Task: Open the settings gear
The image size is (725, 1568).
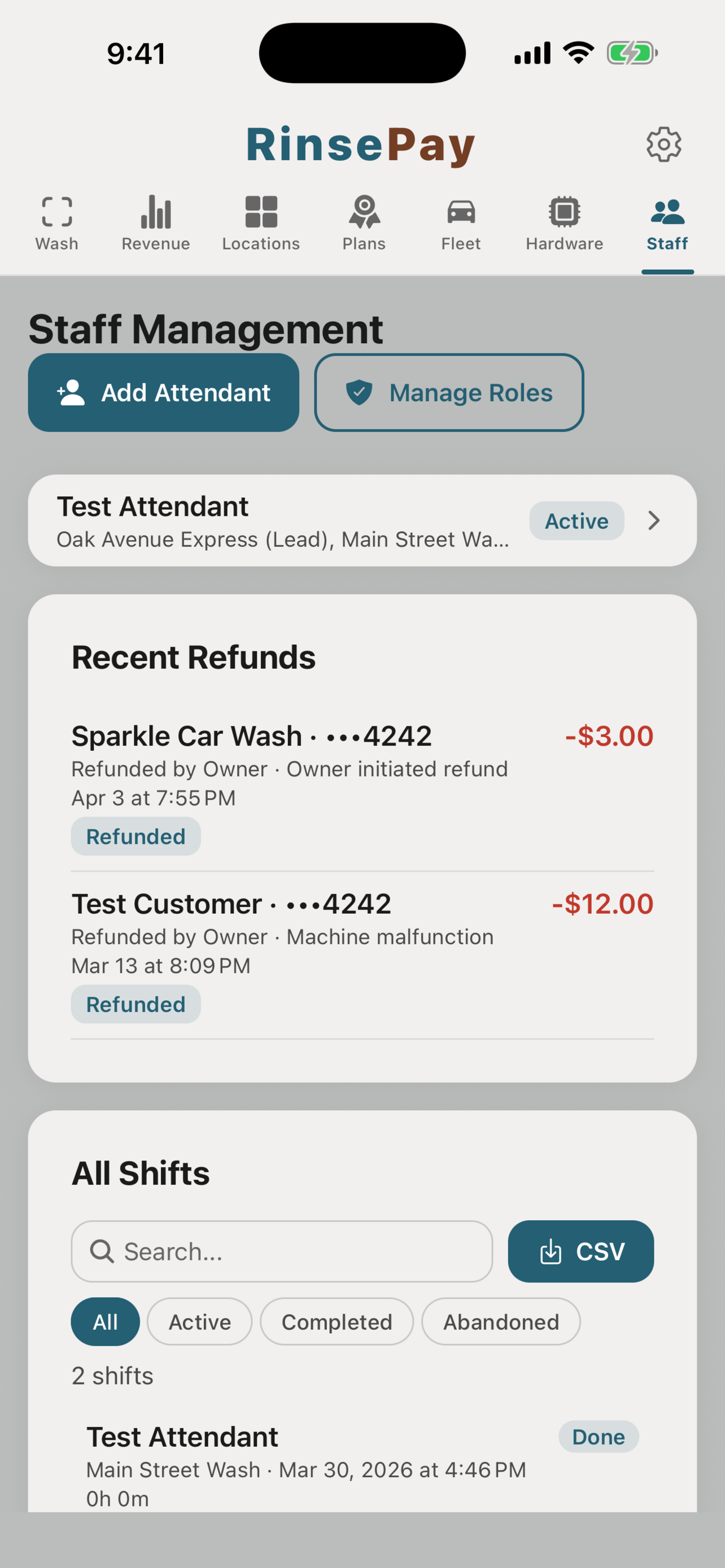Action: click(x=663, y=144)
